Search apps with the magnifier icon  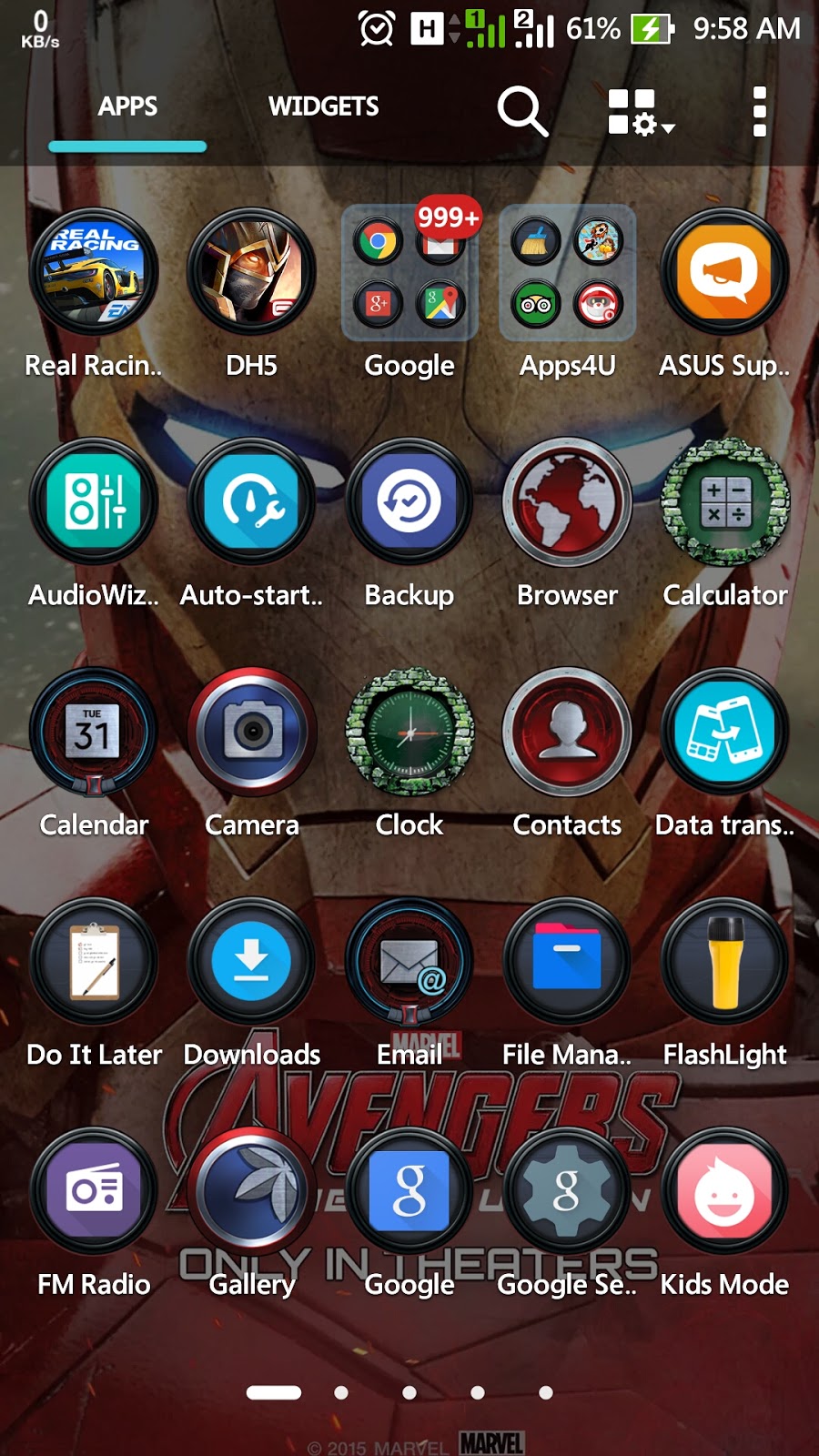pos(521,111)
